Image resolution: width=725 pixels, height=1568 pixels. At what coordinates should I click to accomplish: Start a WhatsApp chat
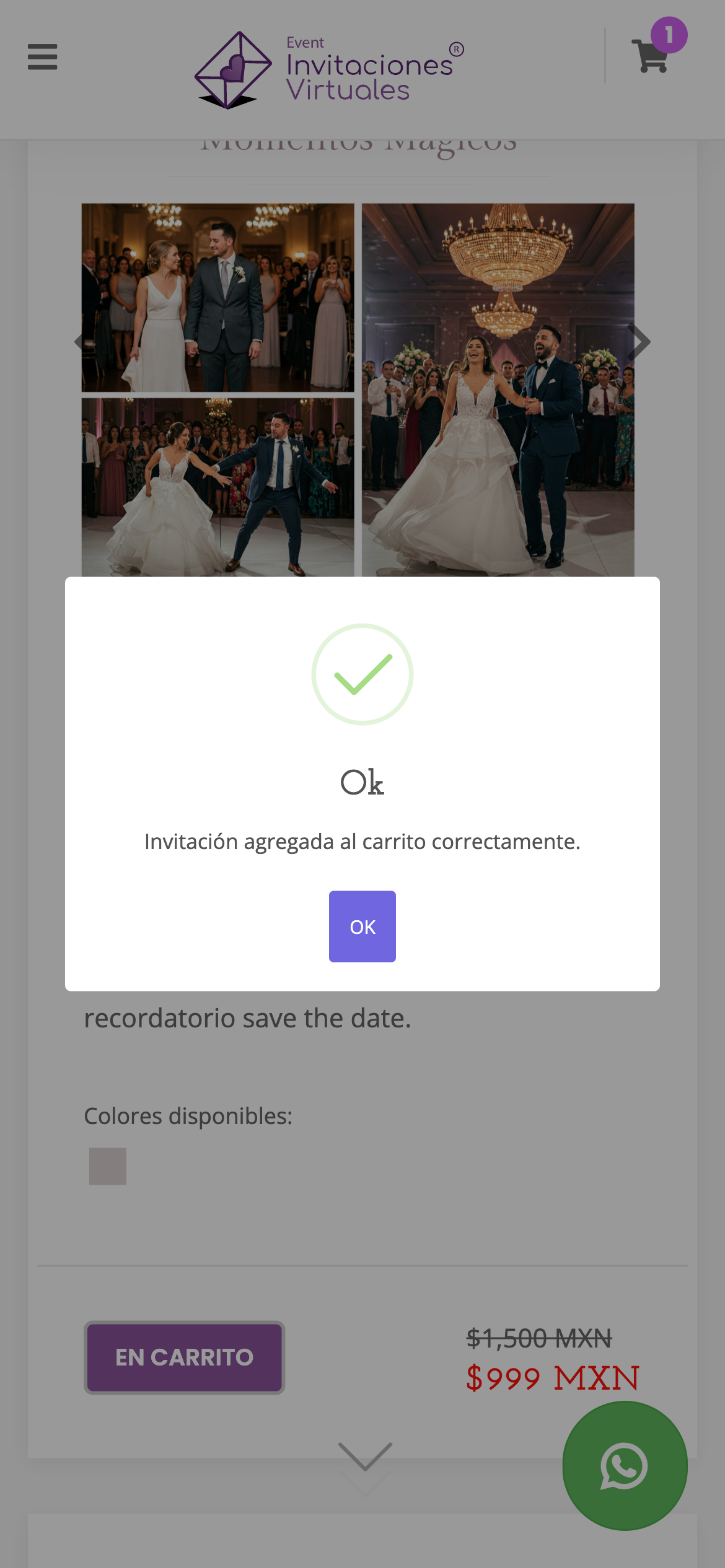click(x=624, y=1466)
